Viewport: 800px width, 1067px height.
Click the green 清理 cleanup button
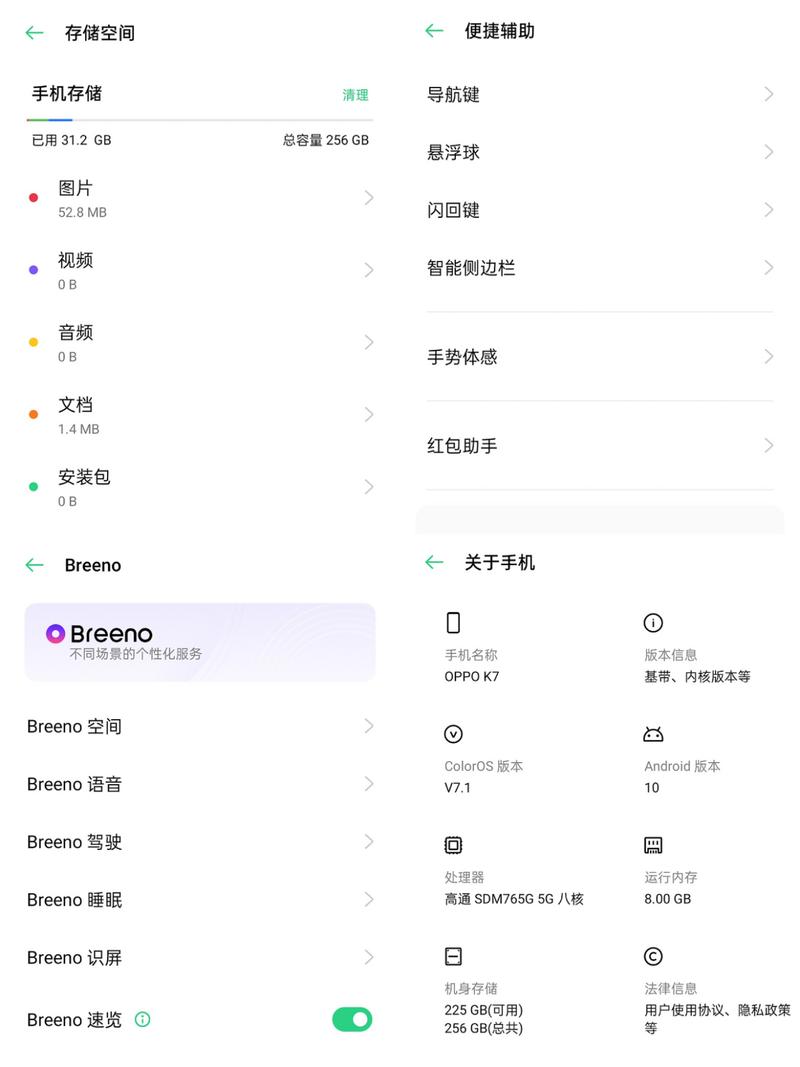355,95
